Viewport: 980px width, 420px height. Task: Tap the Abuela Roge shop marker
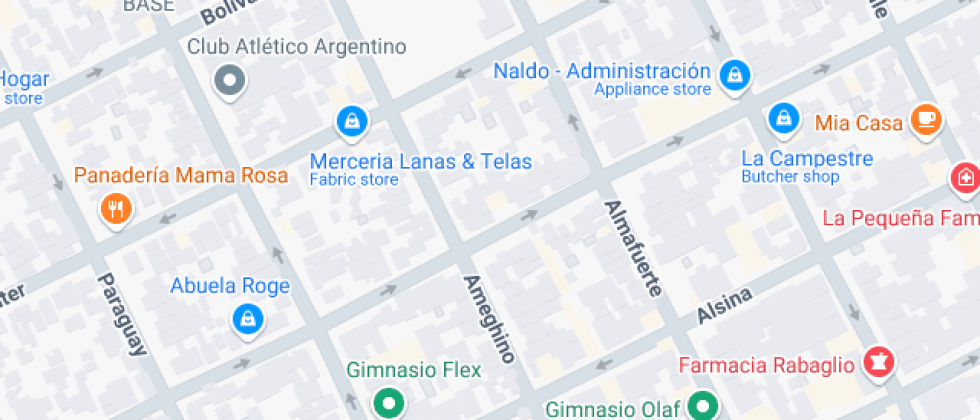pos(249,321)
